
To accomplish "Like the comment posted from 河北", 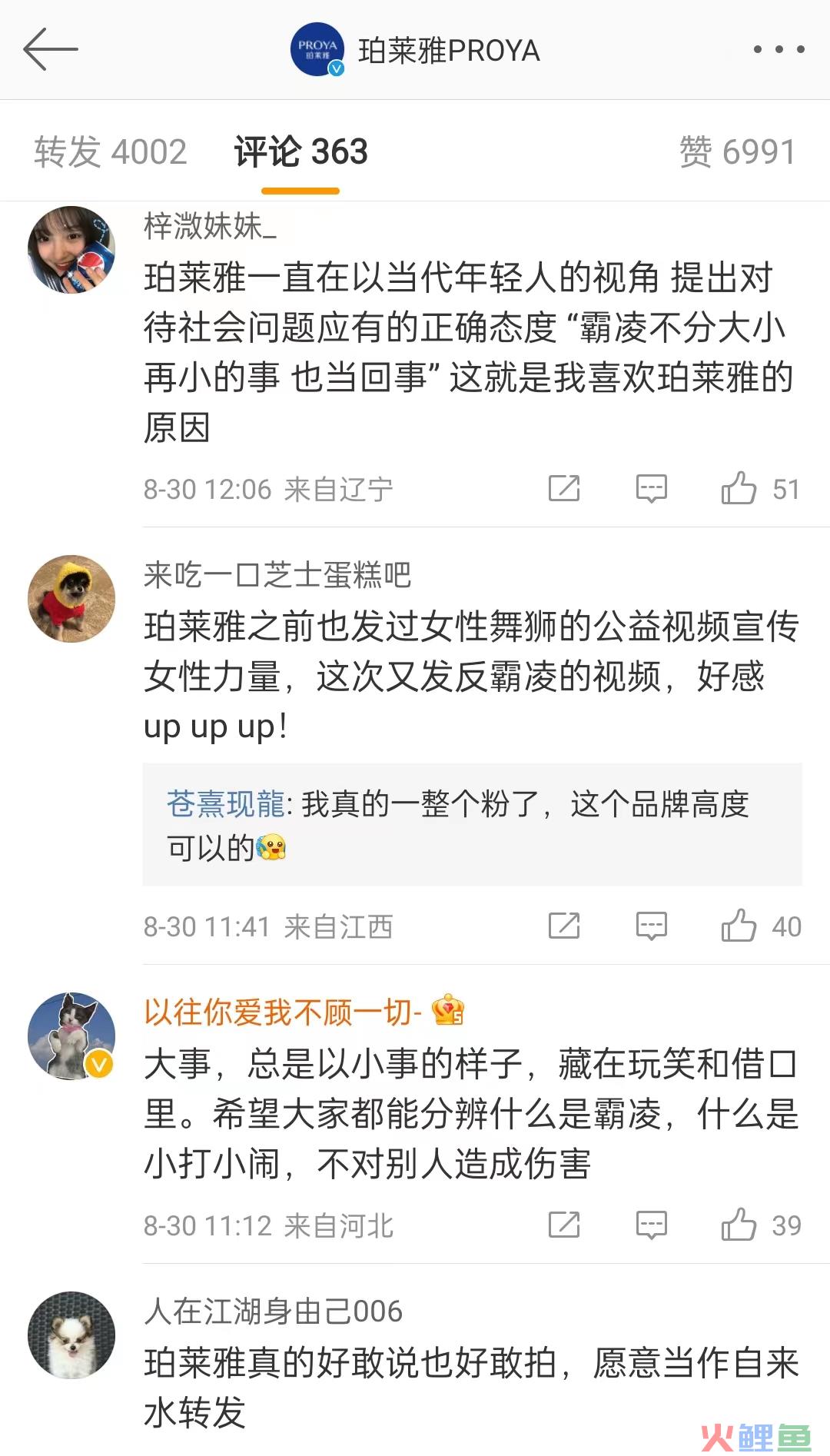I will (x=739, y=1225).
